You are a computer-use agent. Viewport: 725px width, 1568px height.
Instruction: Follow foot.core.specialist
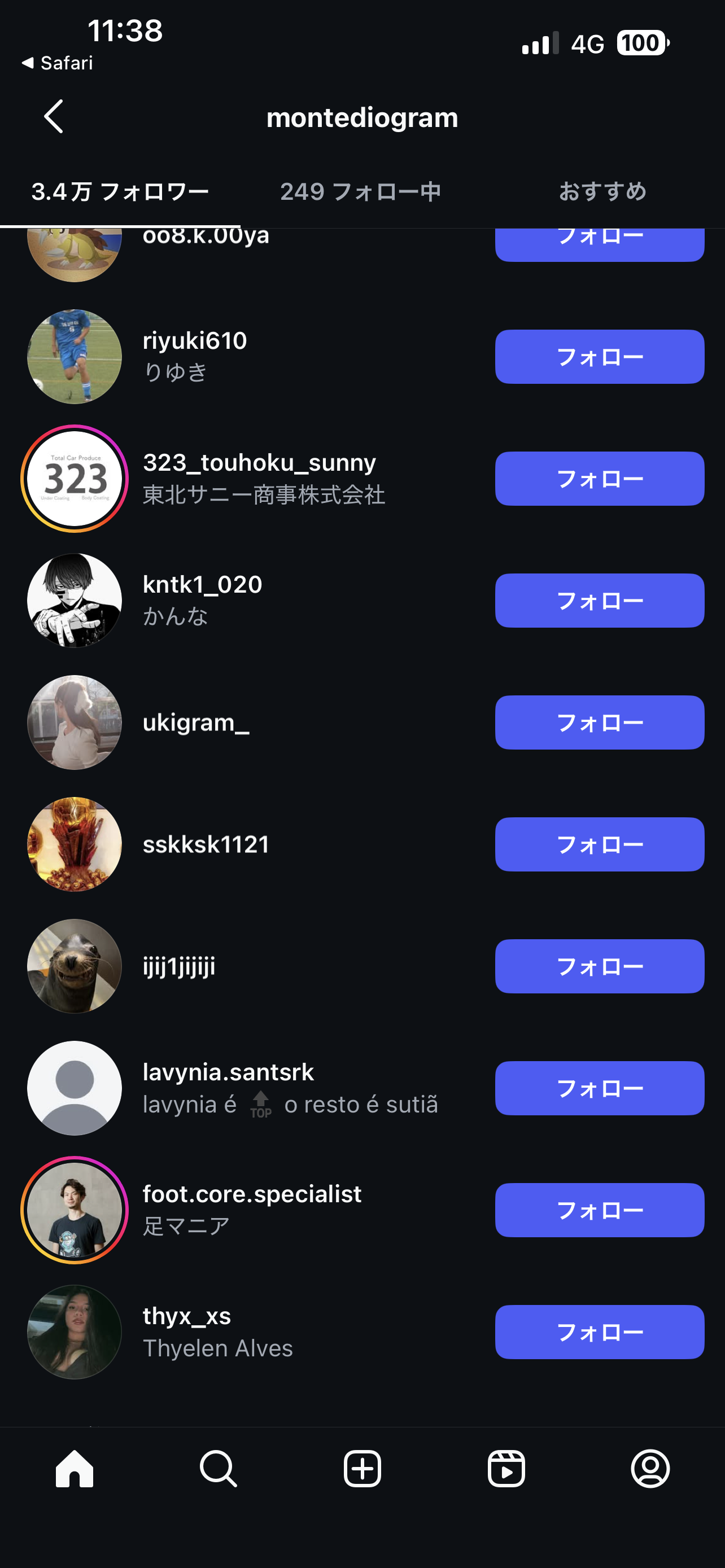(x=599, y=1210)
